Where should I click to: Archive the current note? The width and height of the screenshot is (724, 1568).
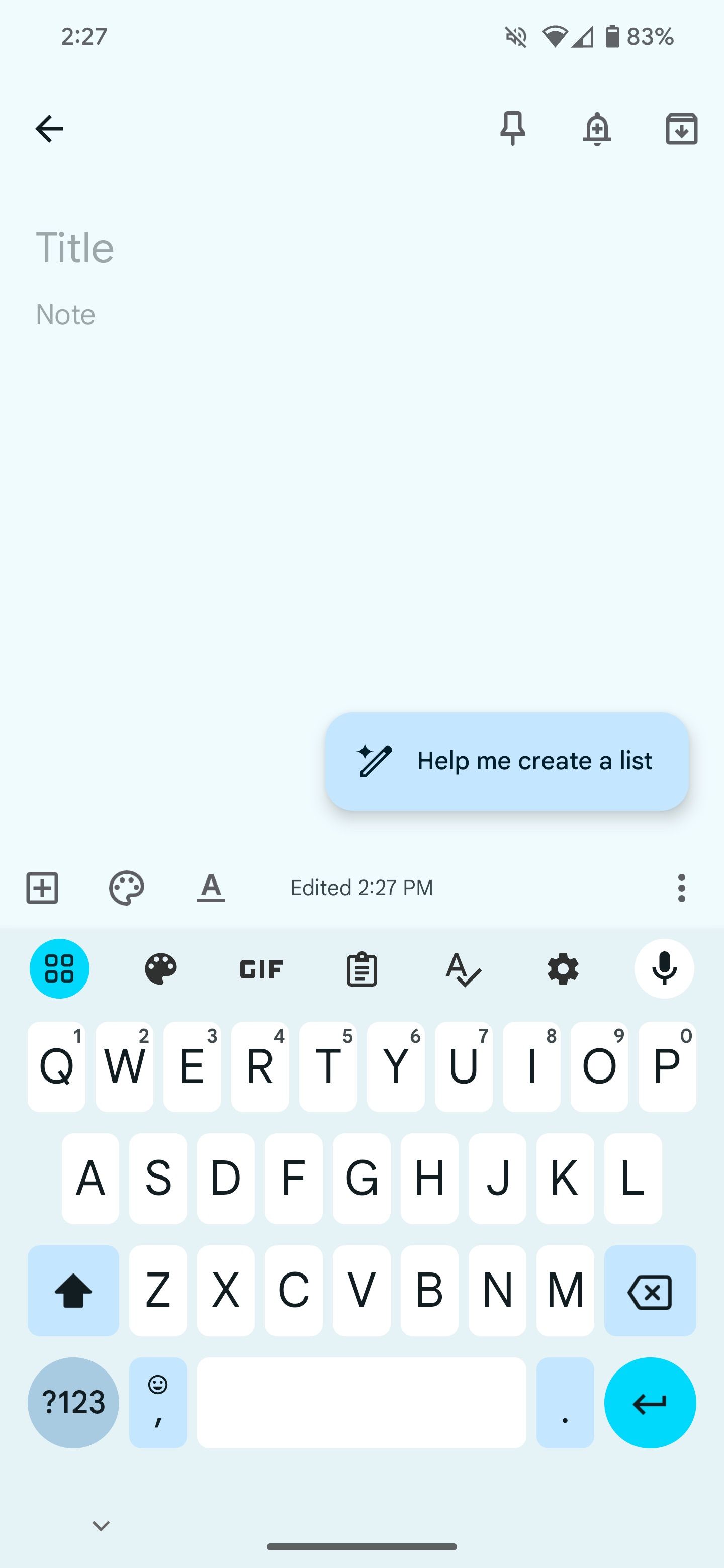tap(681, 129)
